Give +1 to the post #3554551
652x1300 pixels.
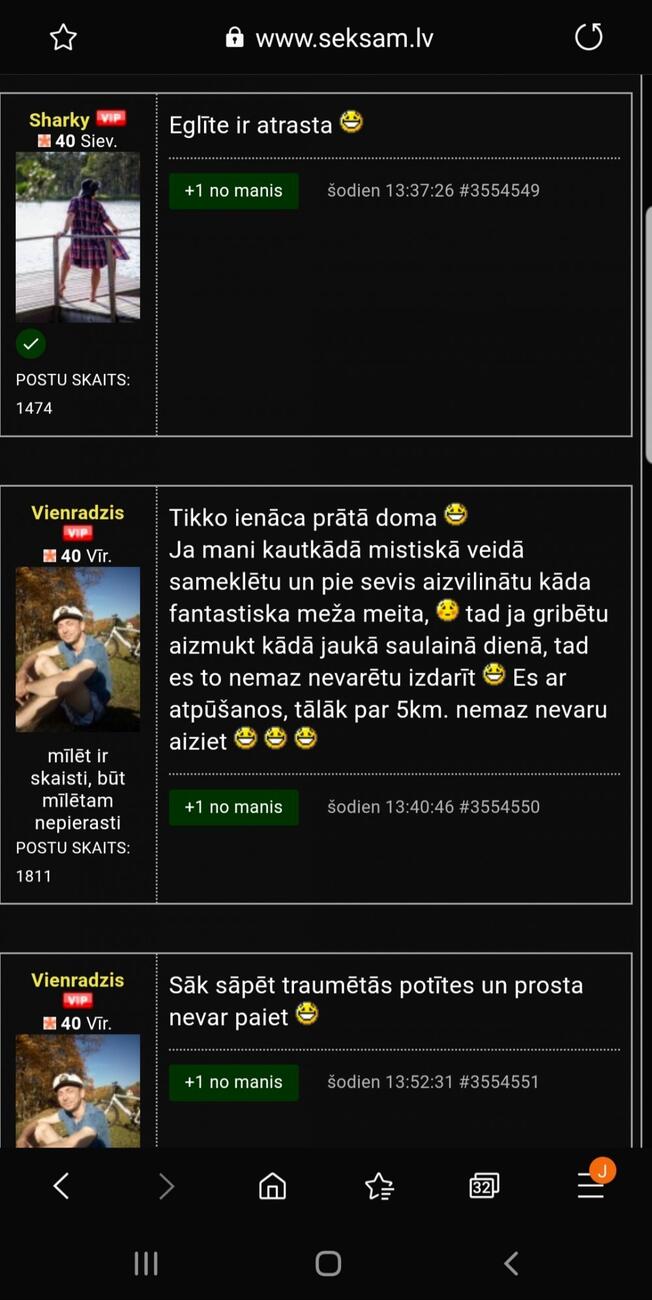tap(233, 1081)
